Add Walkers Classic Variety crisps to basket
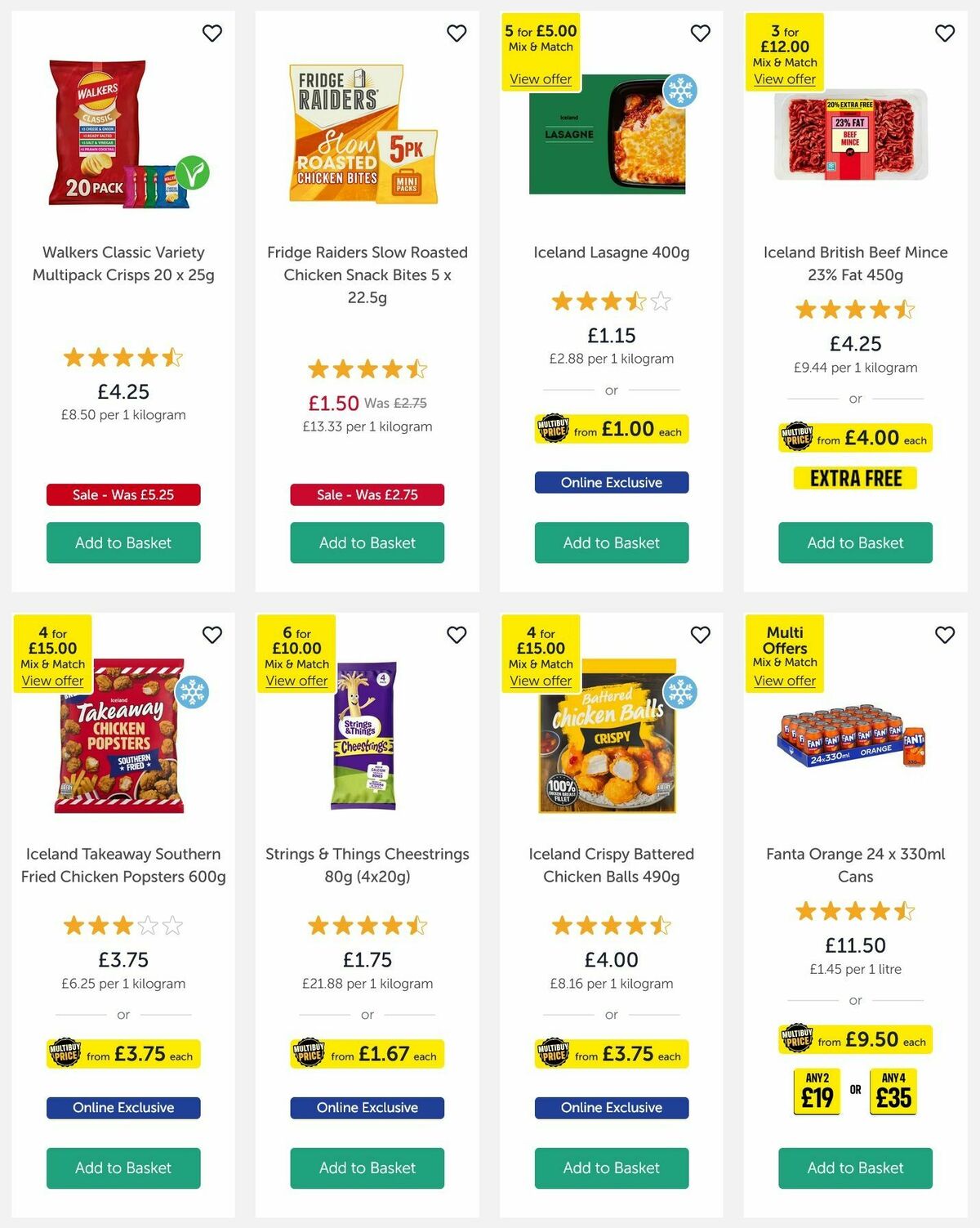The image size is (980, 1228). click(123, 542)
